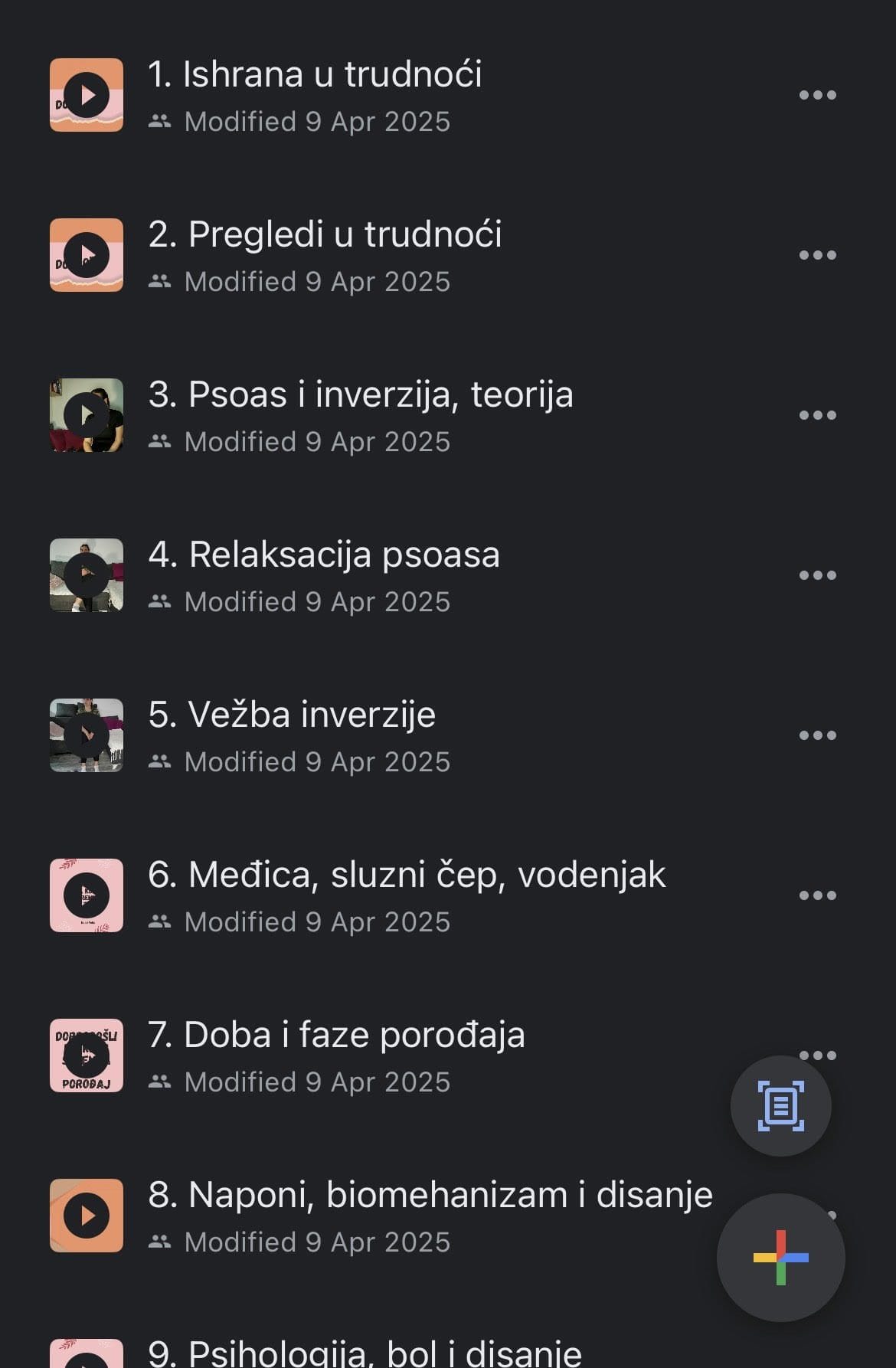
Task: Open the Psoas i inverzija video thumbnail
Action: click(x=86, y=414)
